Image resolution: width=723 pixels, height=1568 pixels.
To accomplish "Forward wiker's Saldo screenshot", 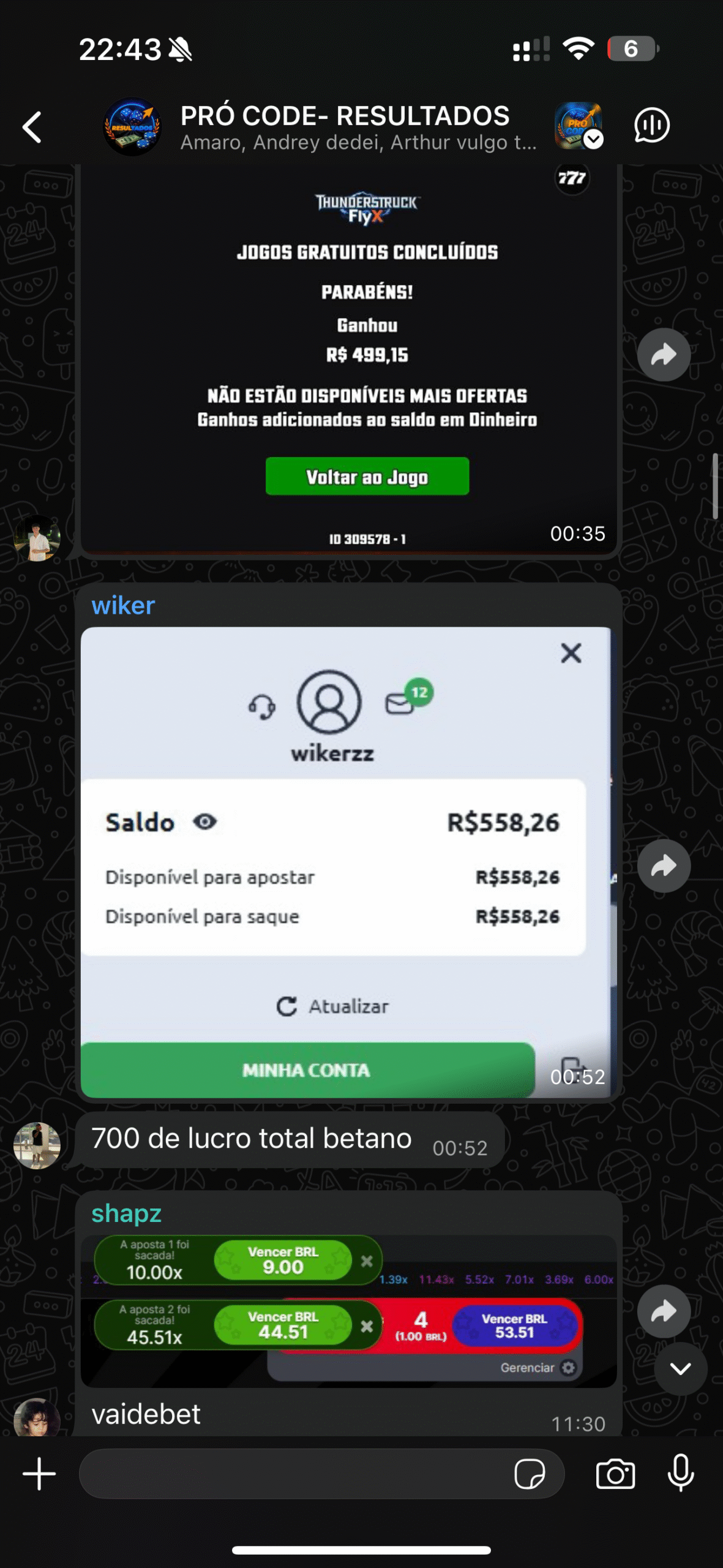I will tap(664, 865).
